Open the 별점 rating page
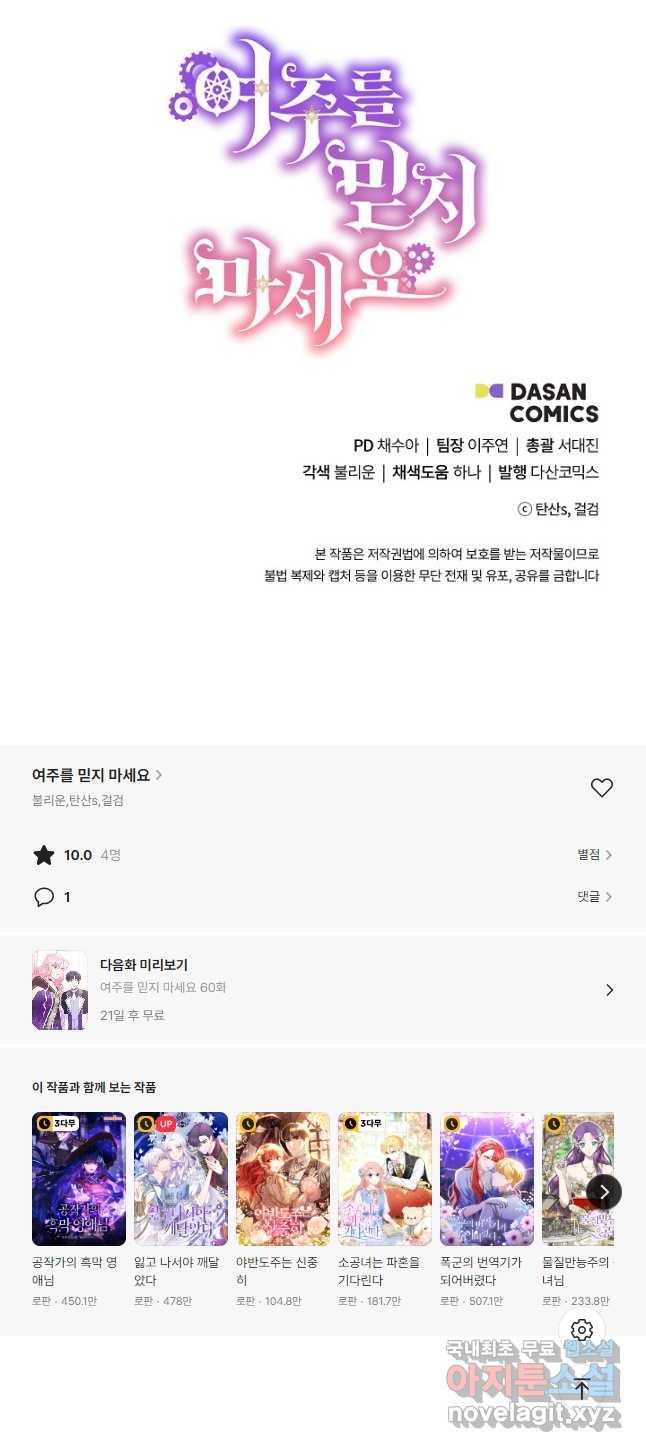Screen dimensions: 646x1452 pos(594,855)
